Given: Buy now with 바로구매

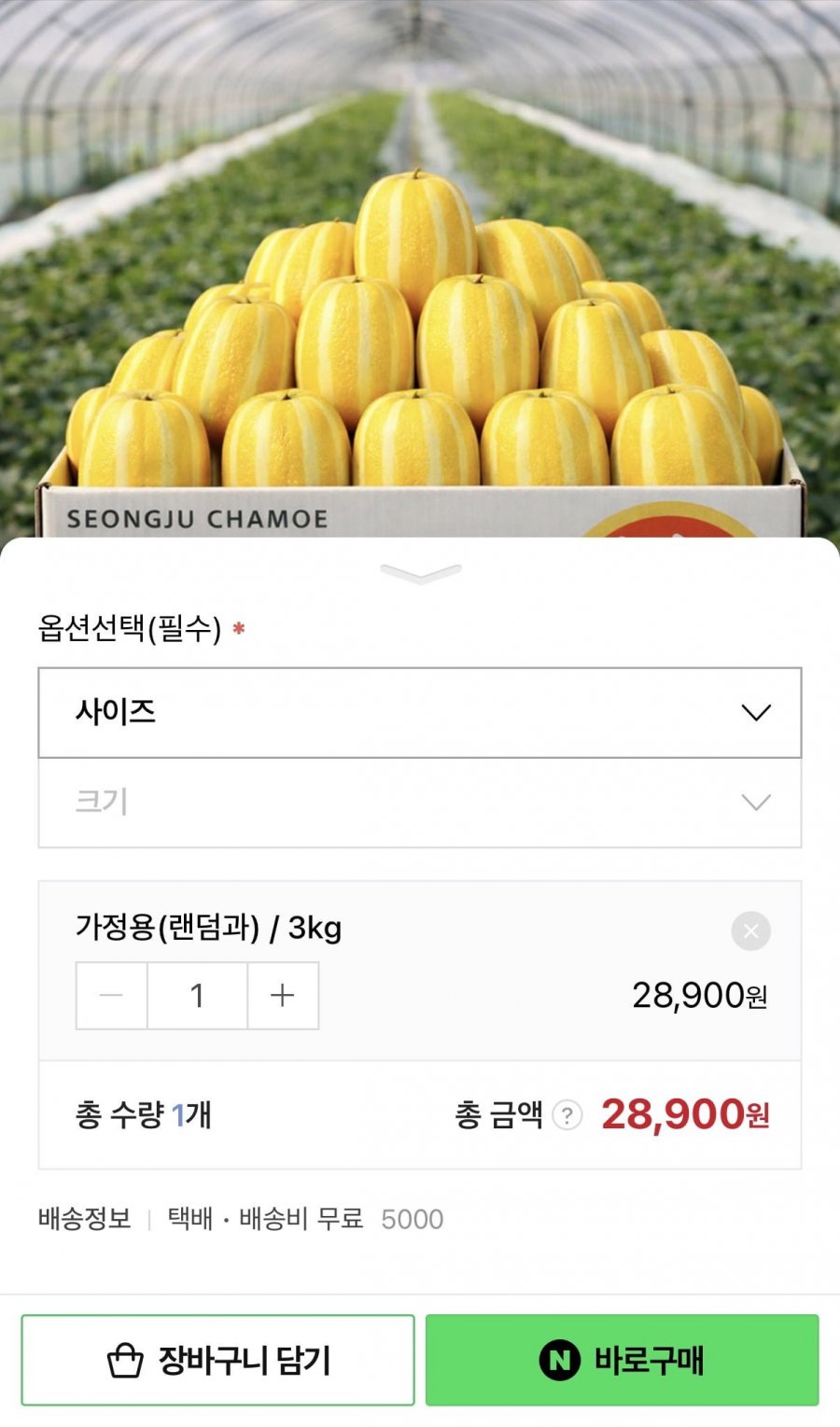Looking at the screenshot, I should [622, 1360].
